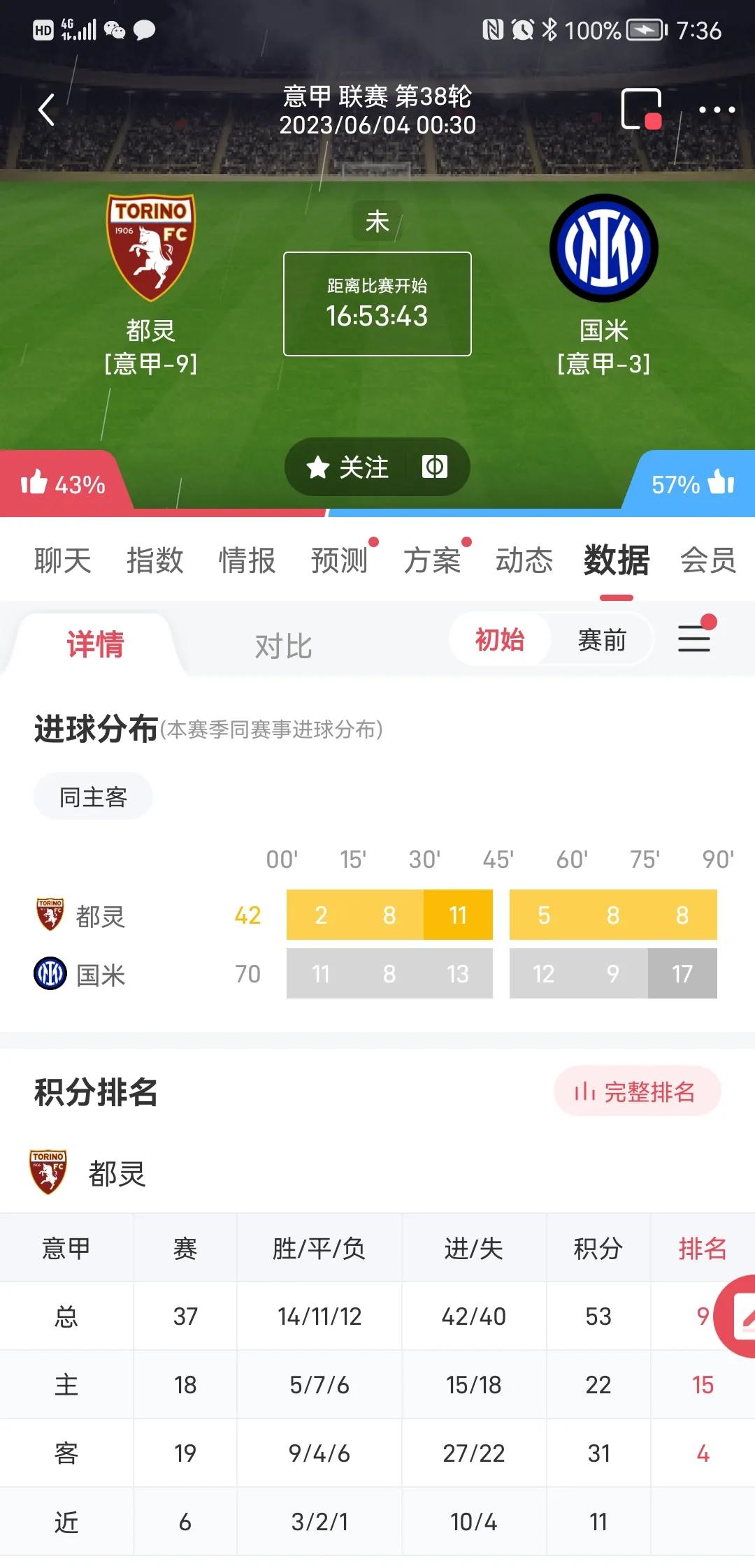Open the 预测 tab with red dot
The image size is (755, 1568).
[342, 560]
